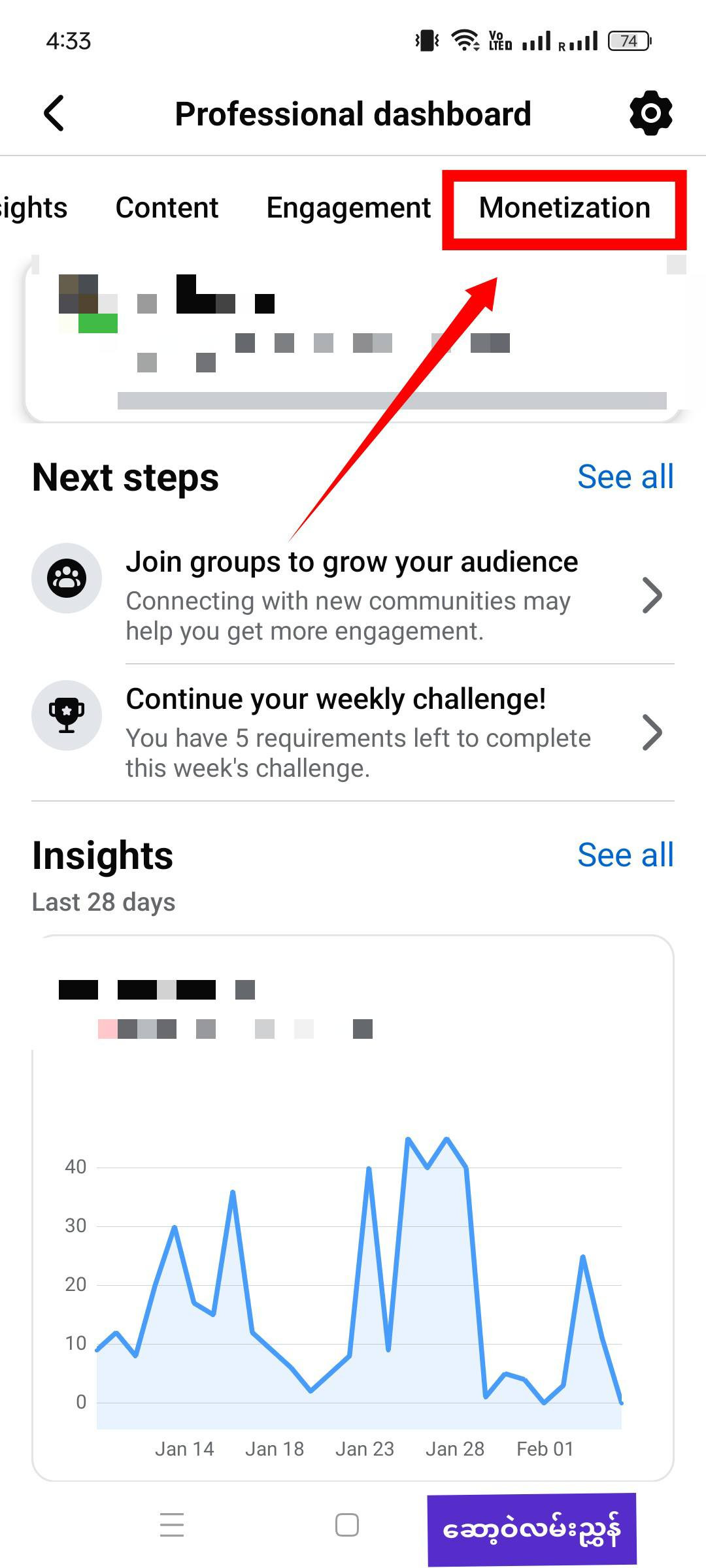See all insights
The width and height of the screenshot is (706, 1568).
tap(625, 855)
